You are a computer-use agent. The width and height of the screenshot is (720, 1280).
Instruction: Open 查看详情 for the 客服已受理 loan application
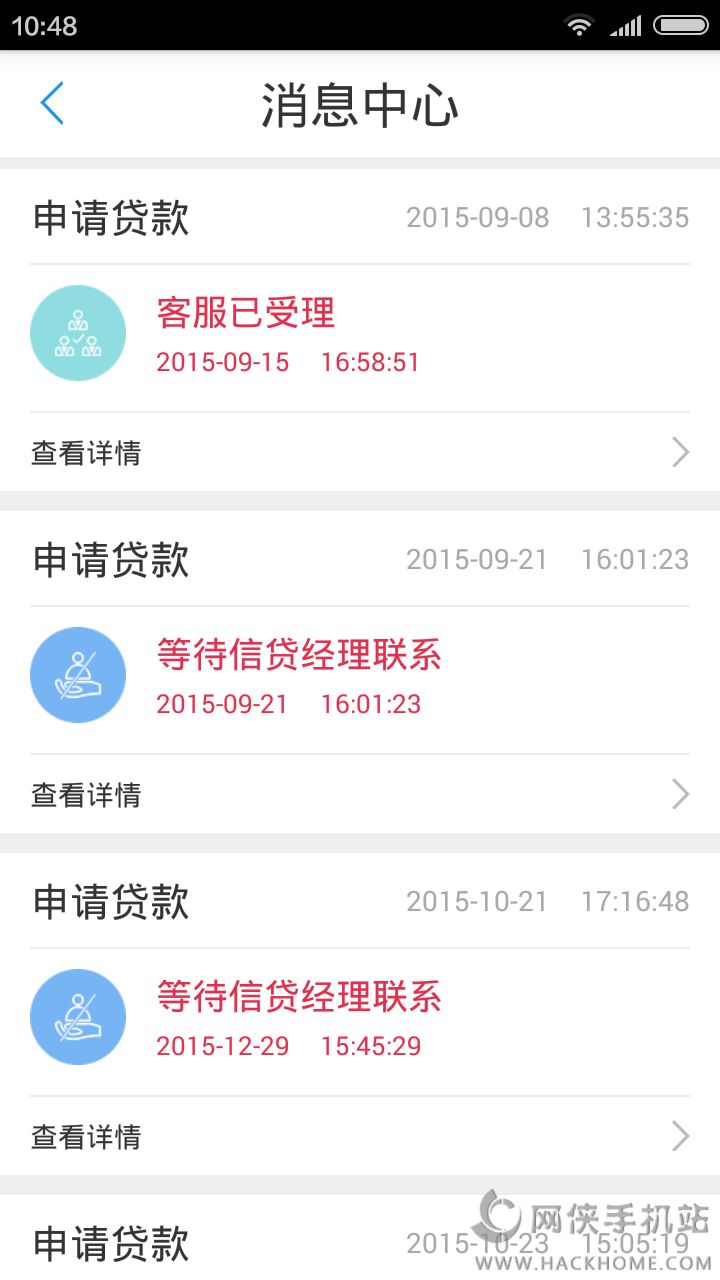(360, 453)
